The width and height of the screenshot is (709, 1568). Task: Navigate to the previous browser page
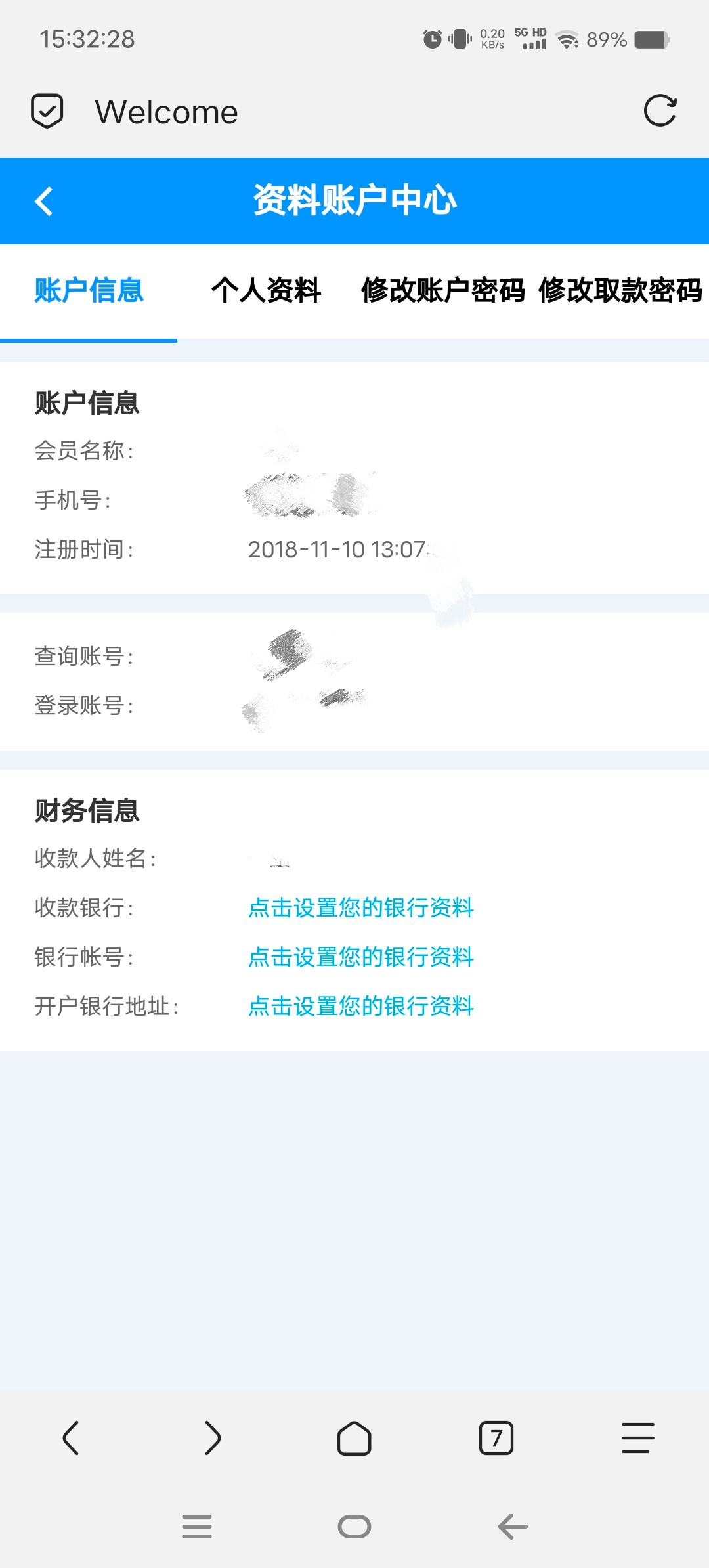(71, 1438)
